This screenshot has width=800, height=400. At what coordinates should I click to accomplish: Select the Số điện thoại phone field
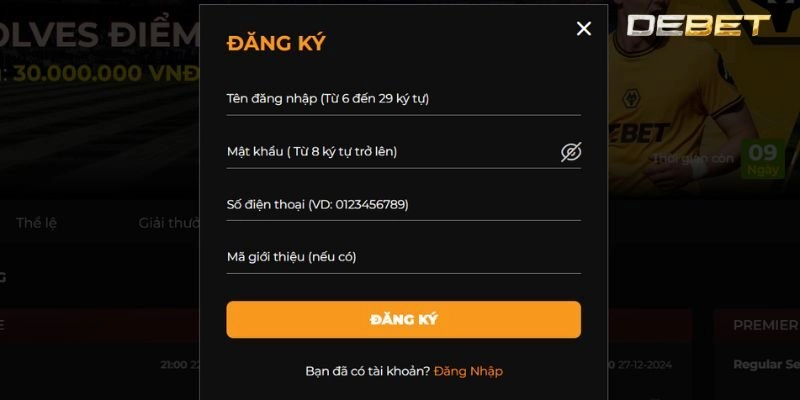pos(403,205)
